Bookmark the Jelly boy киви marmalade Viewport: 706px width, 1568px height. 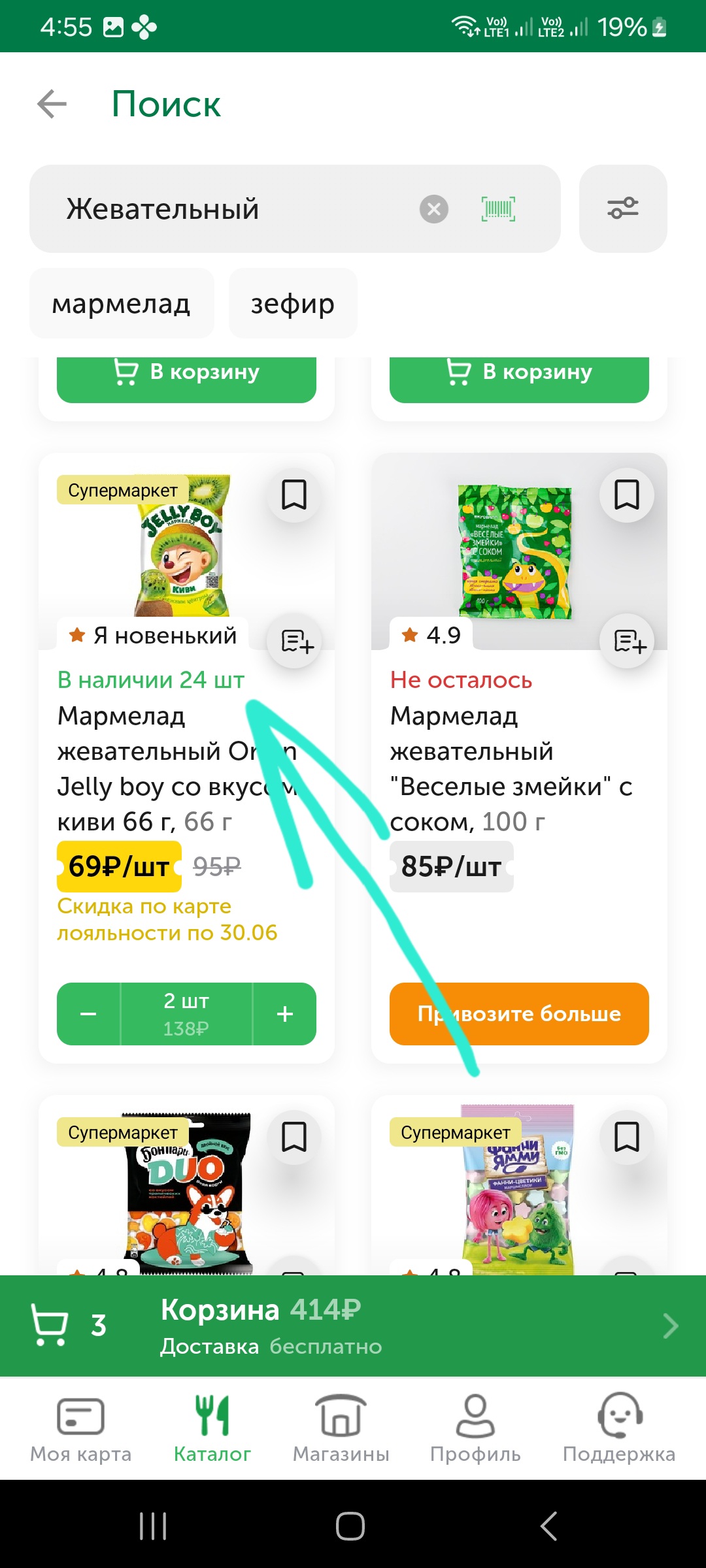coord(294,495)
